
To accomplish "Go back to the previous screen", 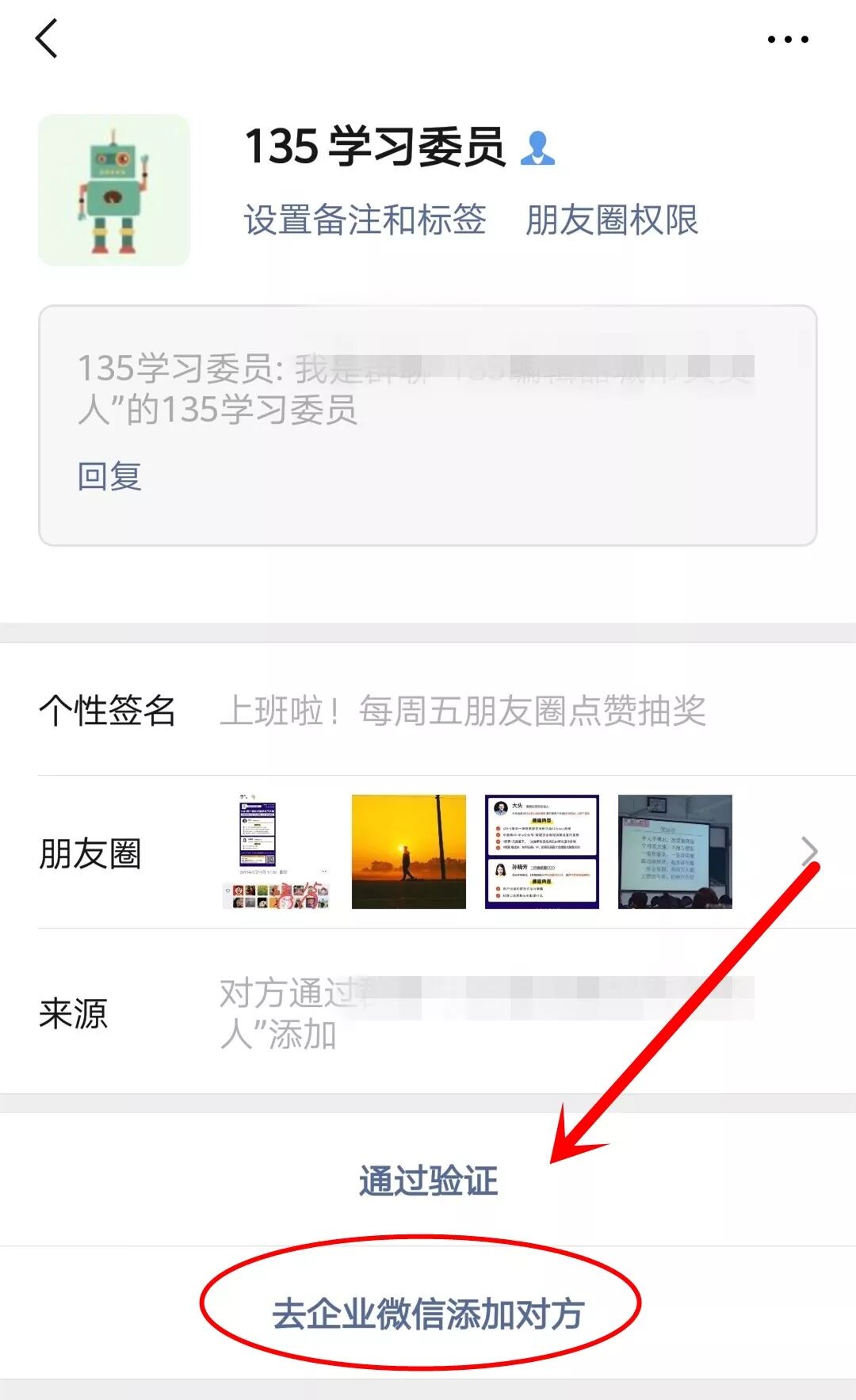I will click(47, 39).
